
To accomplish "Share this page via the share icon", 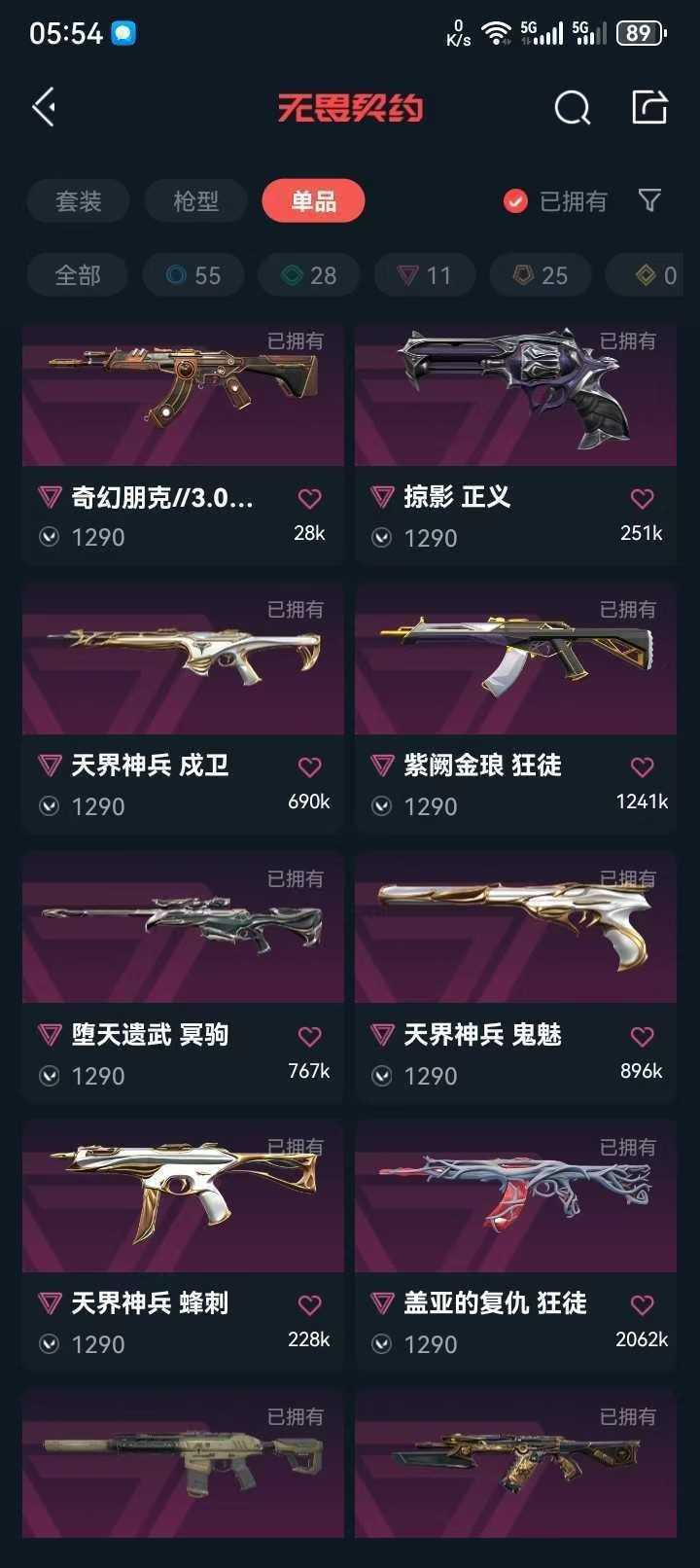I will (648, 107).
